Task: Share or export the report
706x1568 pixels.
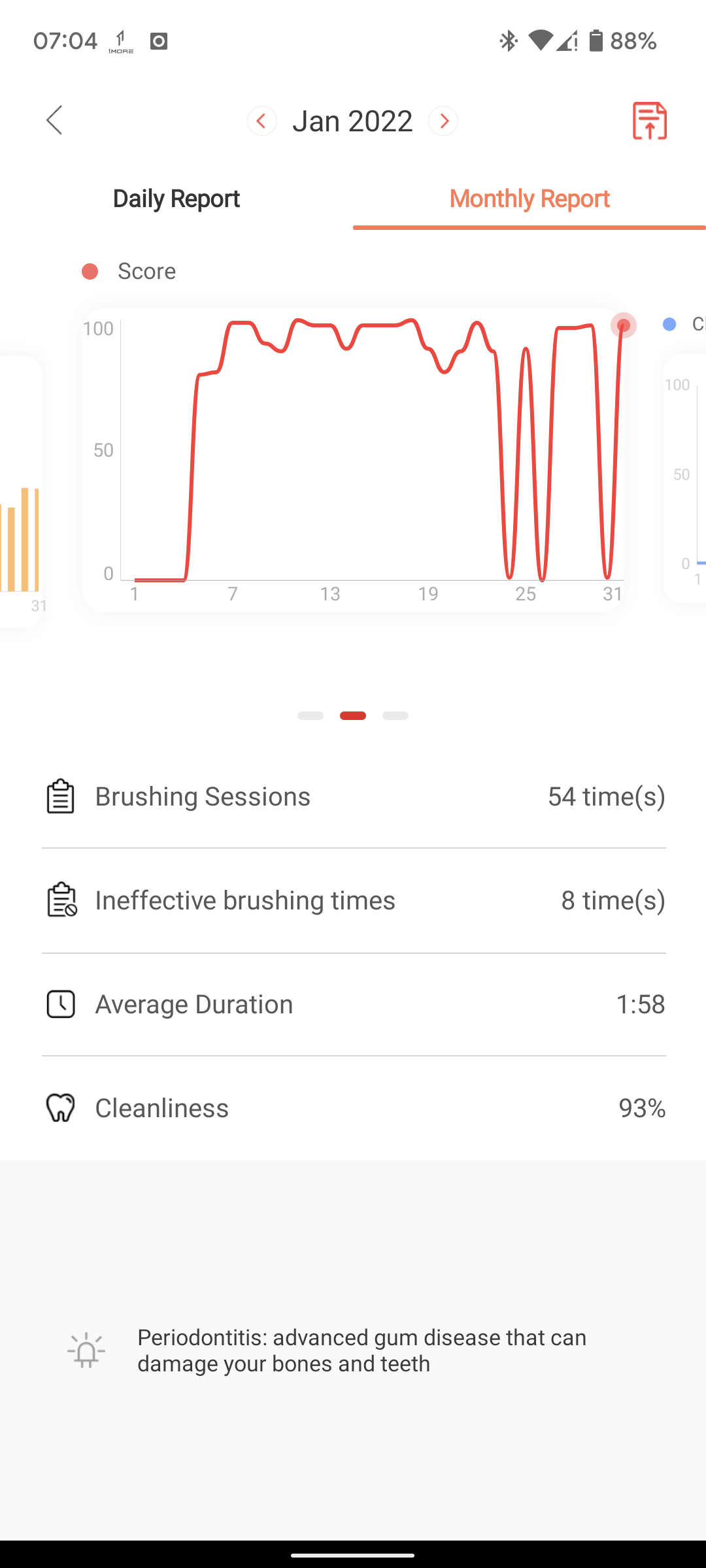Action: (x=649, y=121)
